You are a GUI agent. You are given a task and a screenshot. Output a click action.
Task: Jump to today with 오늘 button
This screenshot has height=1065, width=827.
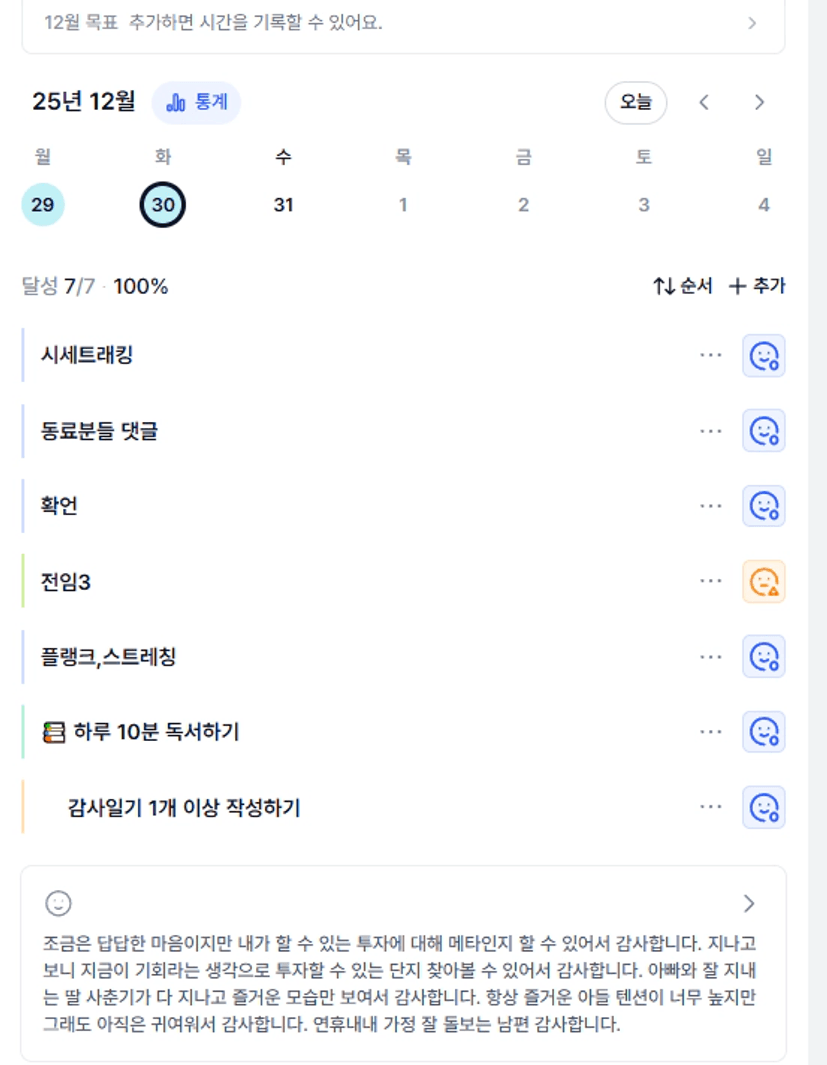[x=635, y=102]
